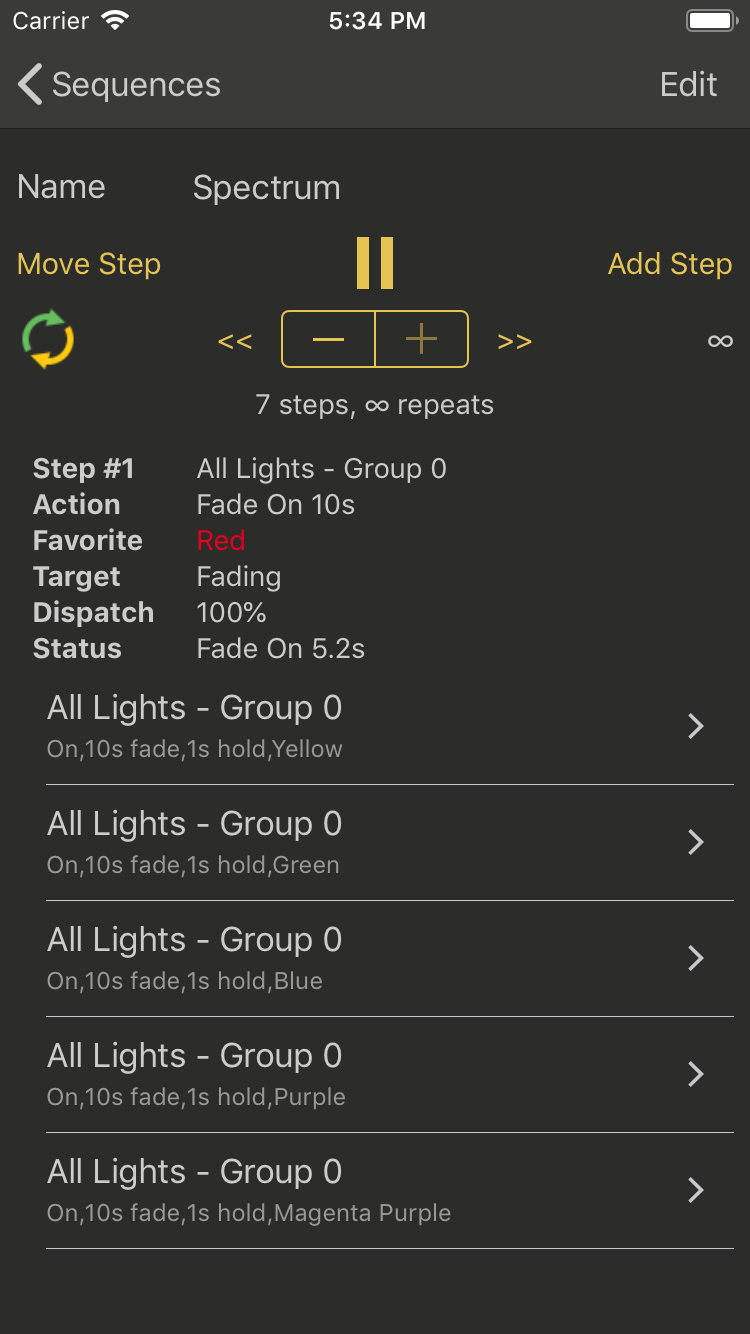Edit the sequence name Spectrum
The height and width of the screenshot is (1334, 750).
tap(266, 188)
